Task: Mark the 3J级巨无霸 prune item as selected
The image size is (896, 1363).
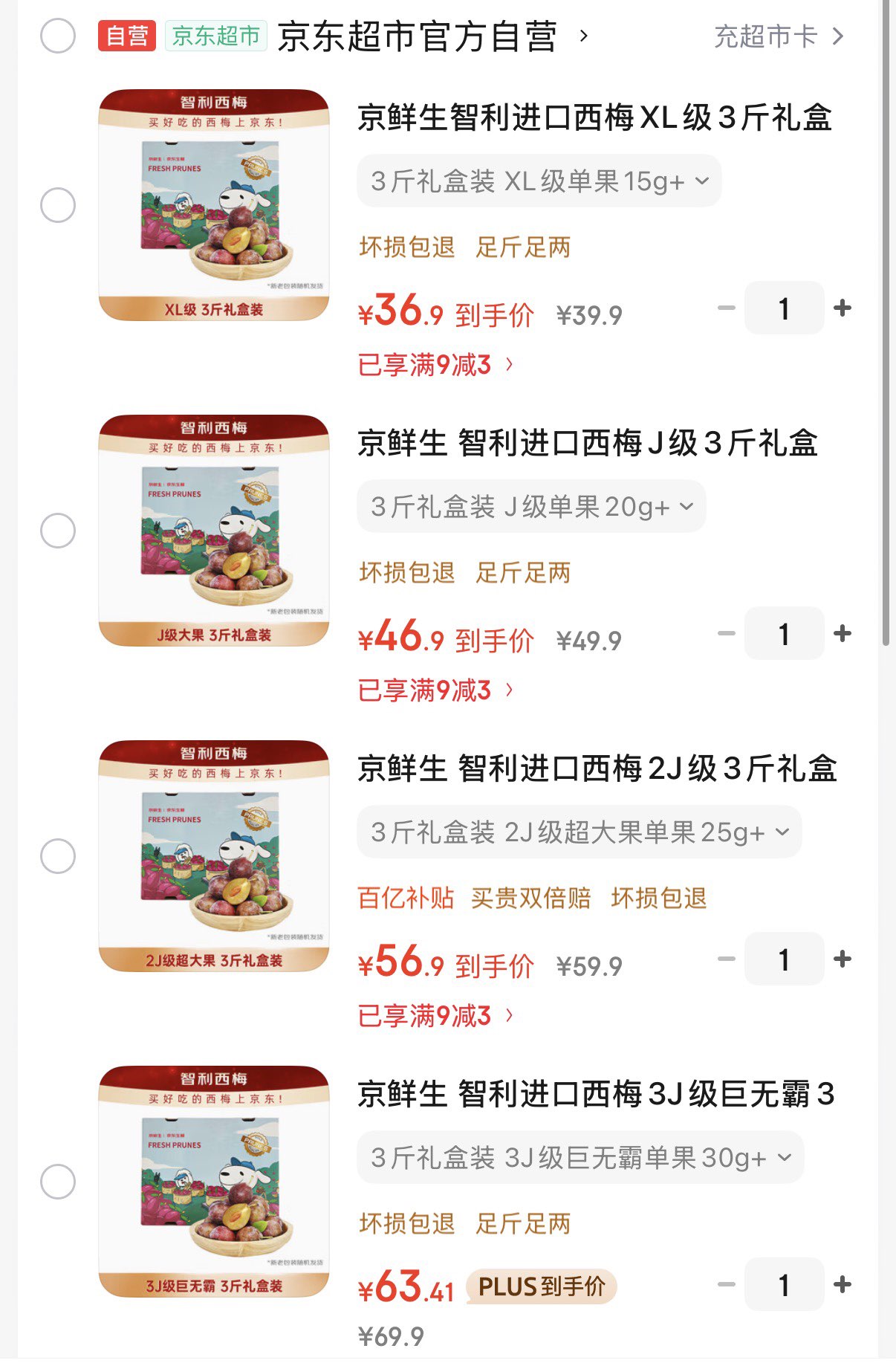Action: 58,1182
